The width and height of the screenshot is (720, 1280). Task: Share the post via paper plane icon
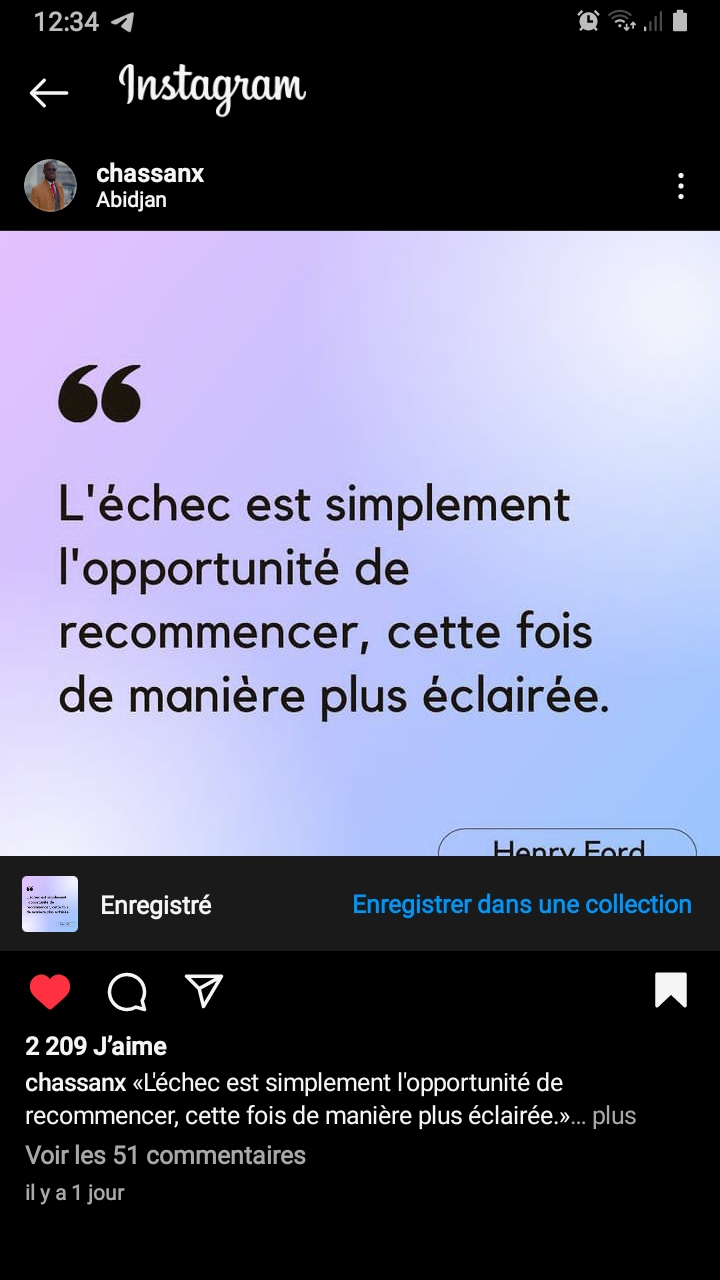(204, 991)
